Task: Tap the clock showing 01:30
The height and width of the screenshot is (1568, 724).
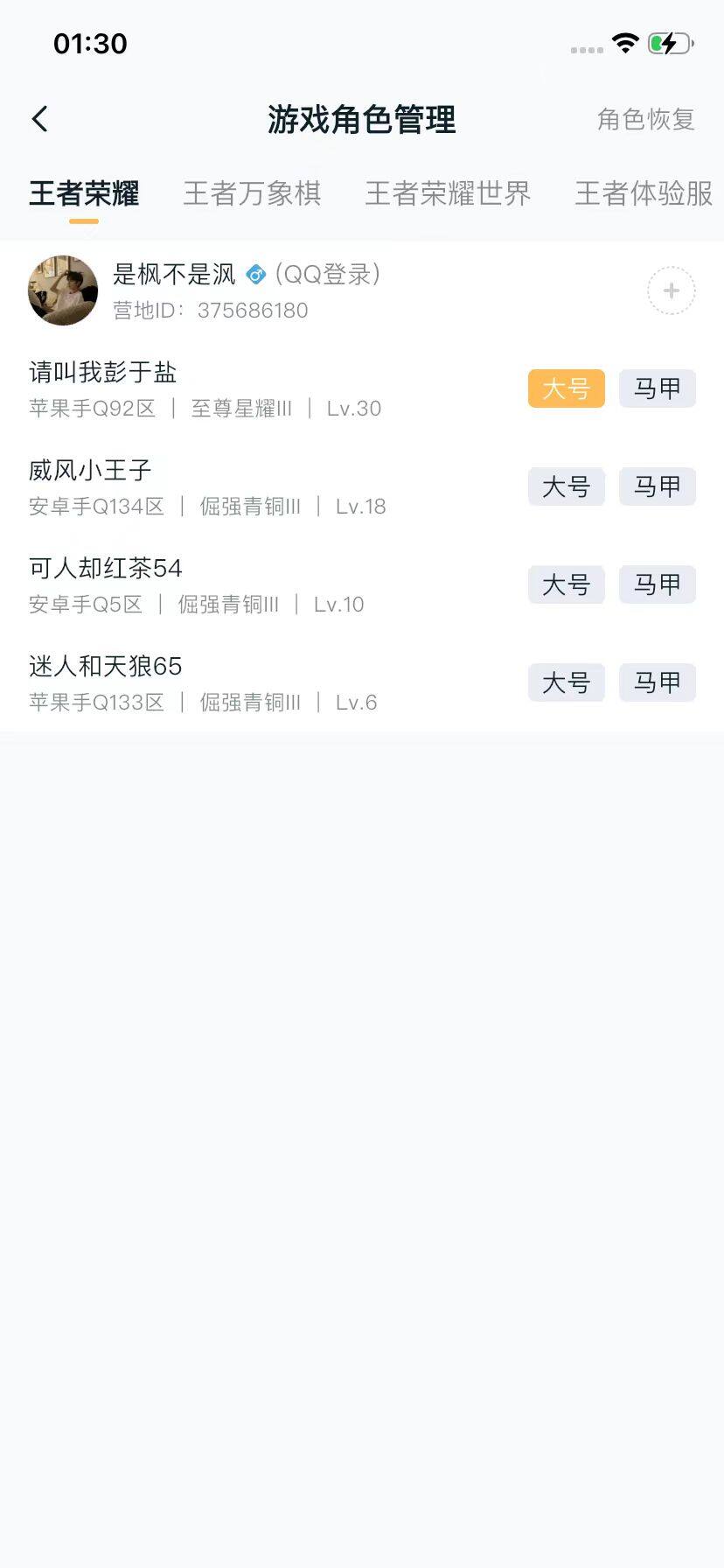Action: point(90,43)
